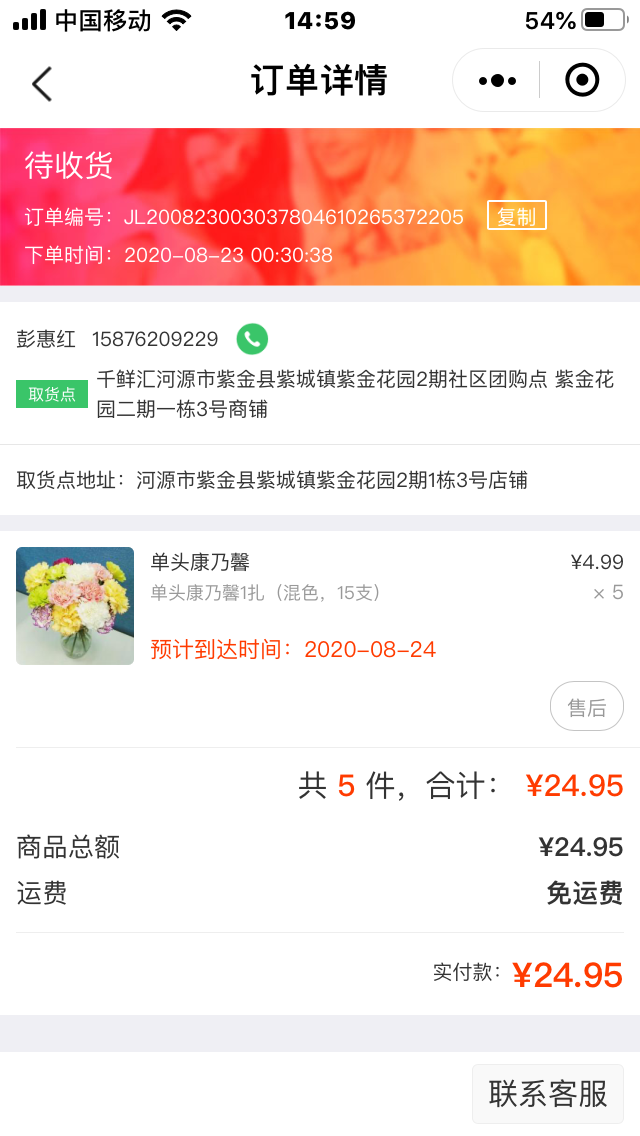Request after-sales service with 售后
Image resolution: width=640 pixels, height=1136 pixels.
tap(587, 707)
